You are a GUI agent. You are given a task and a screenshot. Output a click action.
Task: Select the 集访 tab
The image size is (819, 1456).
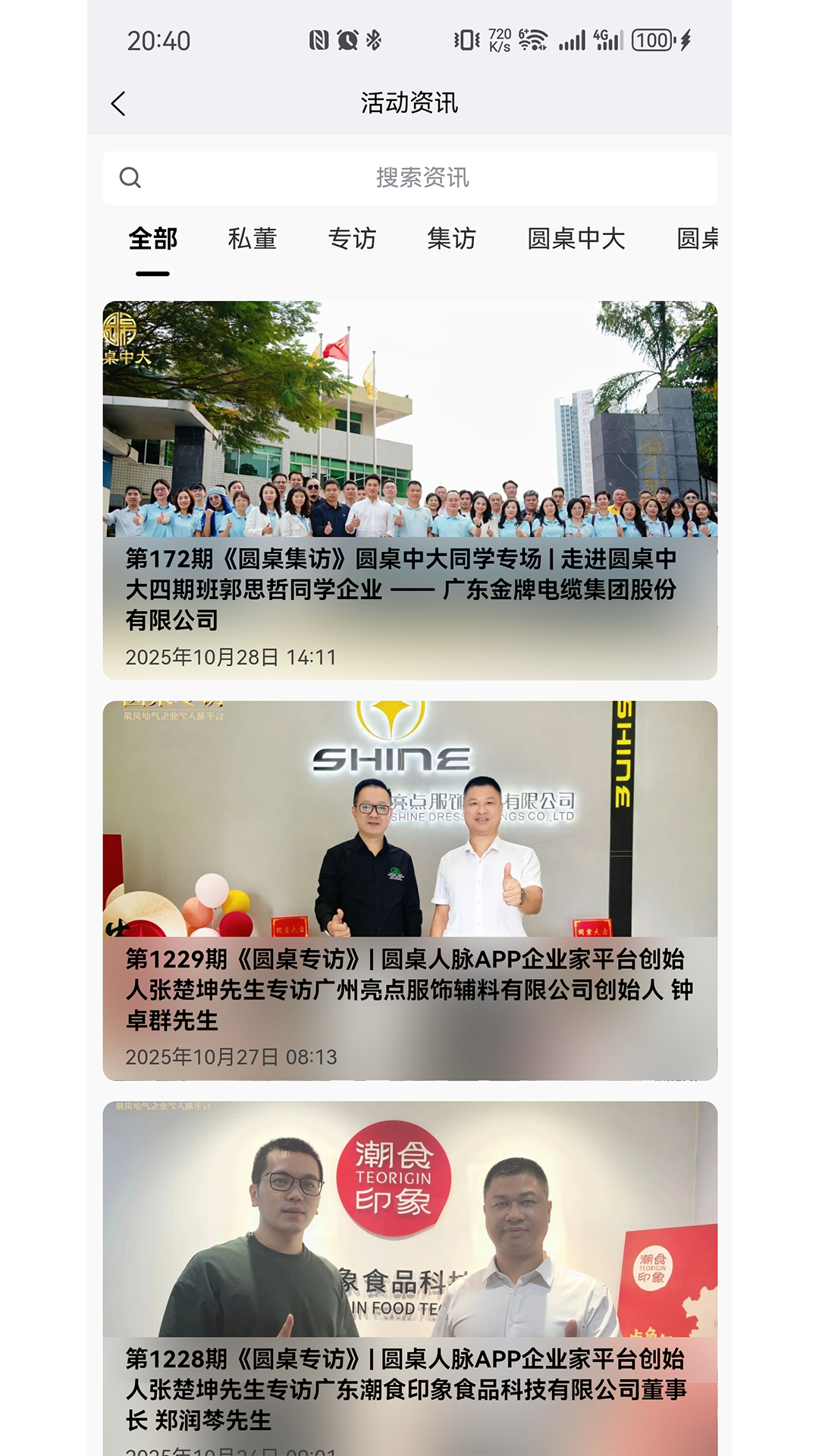click(453, 239)
